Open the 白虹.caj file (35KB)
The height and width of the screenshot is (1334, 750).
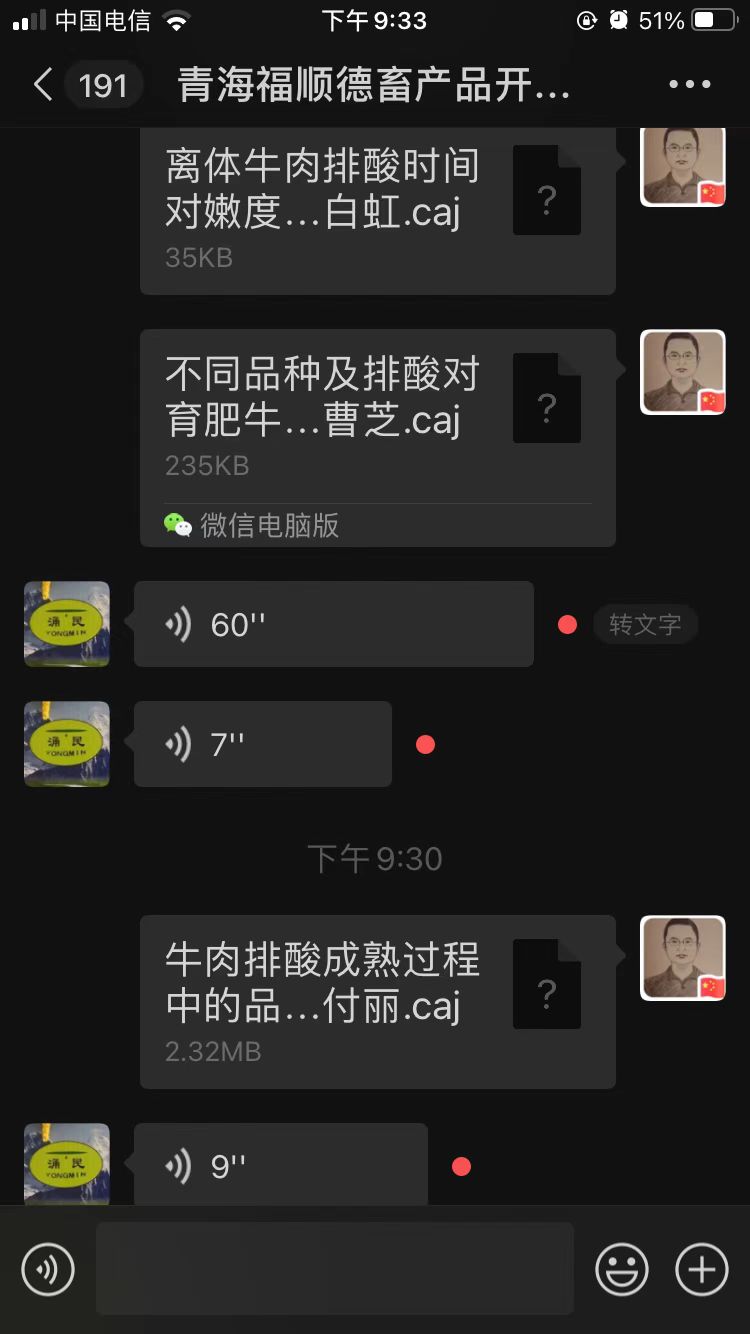(377, 210)
